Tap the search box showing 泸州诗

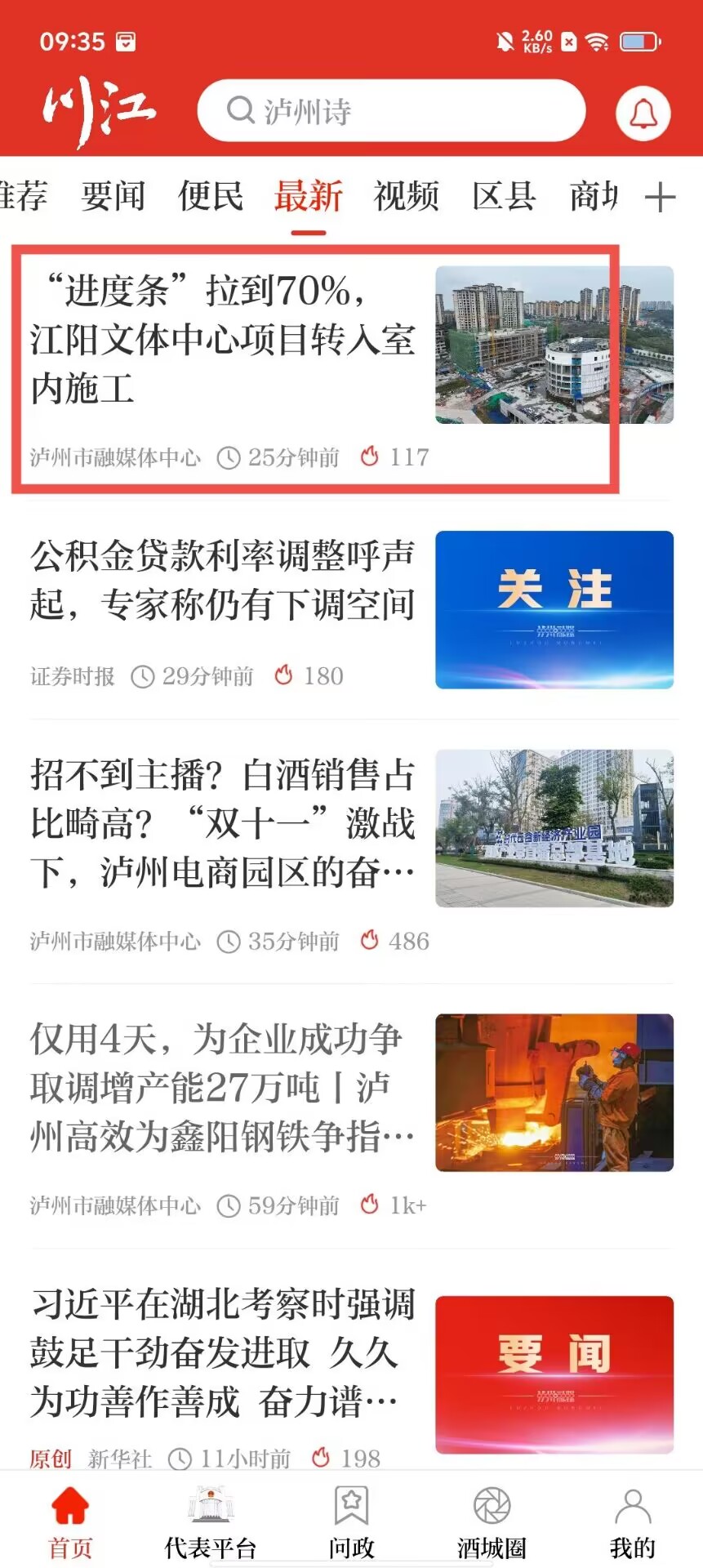tap(390, 110)
